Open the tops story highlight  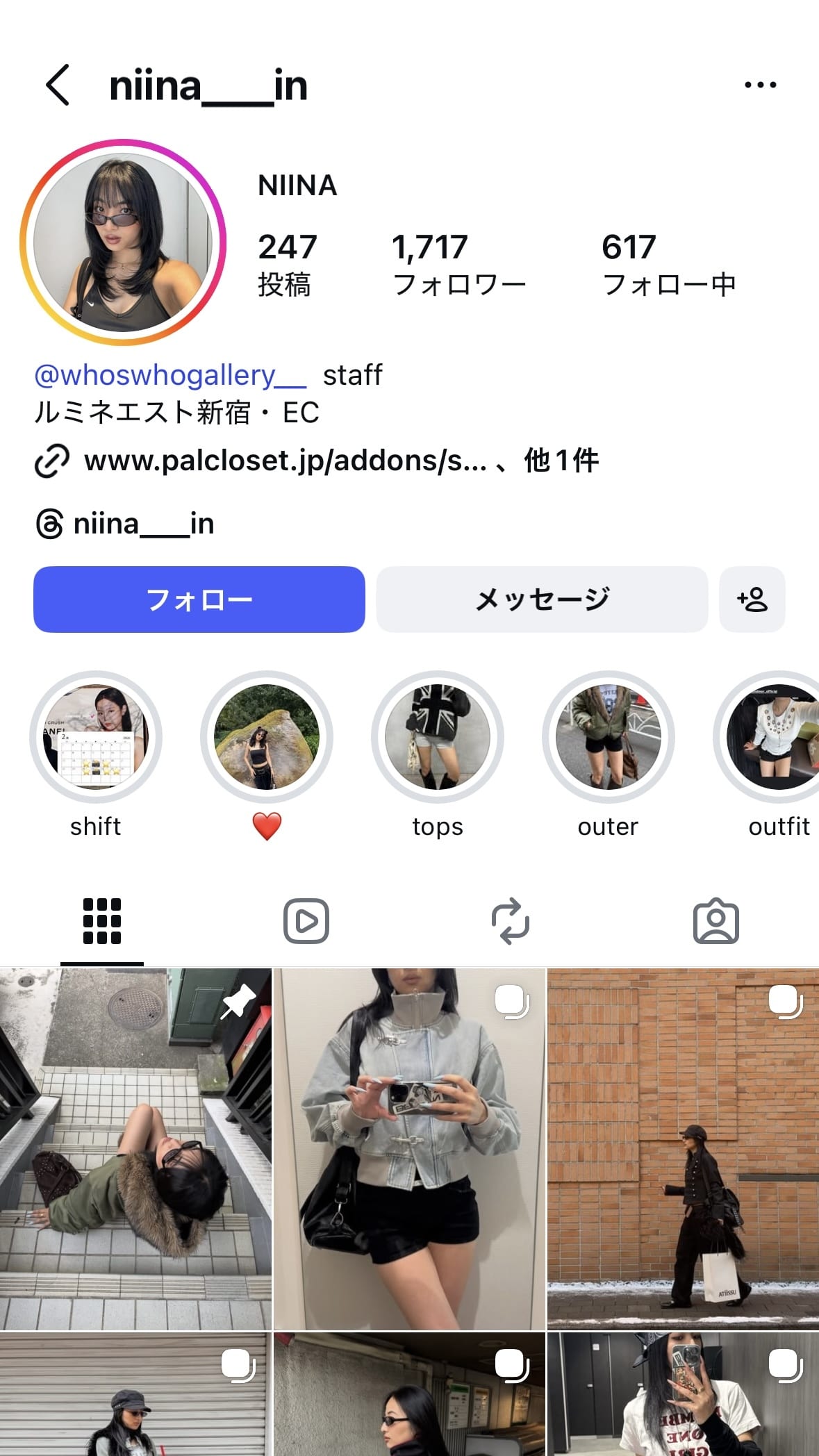pos(438,737)
